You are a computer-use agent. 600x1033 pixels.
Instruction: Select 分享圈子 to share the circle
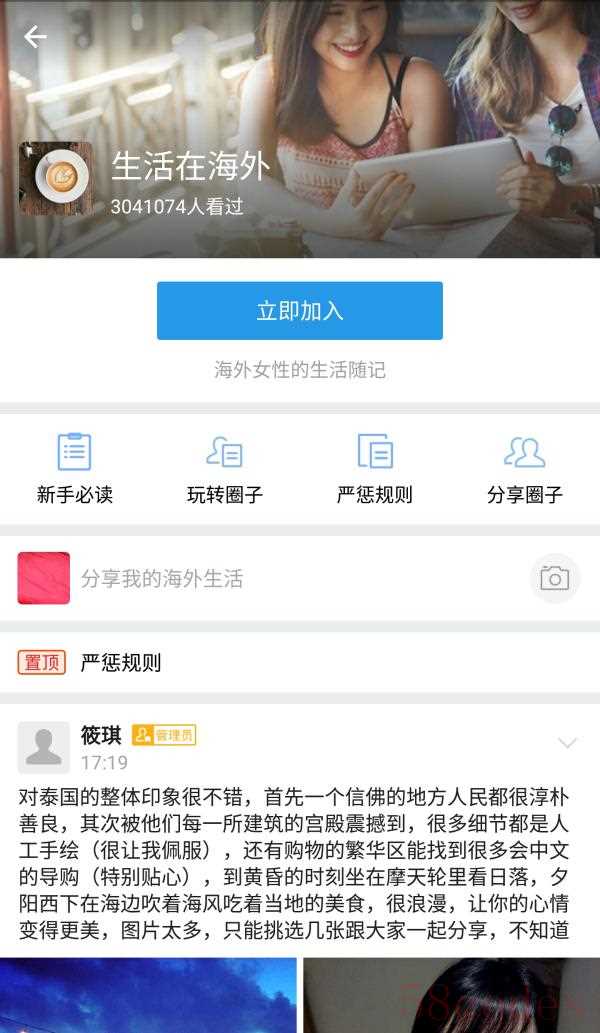[524, 468]
